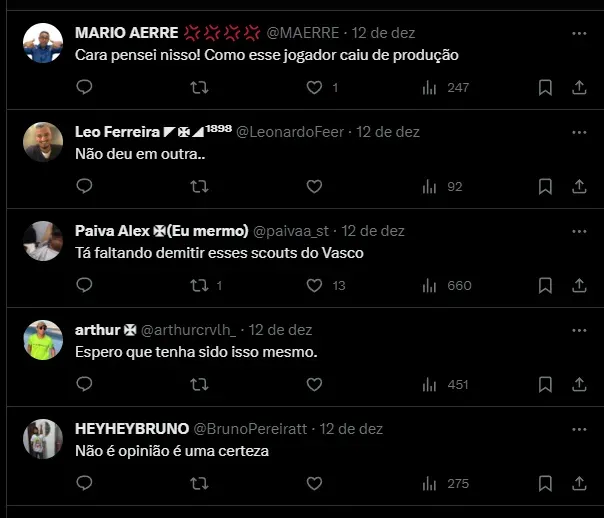
Task: Open more options on MARIO AERRE's tweet
Action: pos(579,33)
